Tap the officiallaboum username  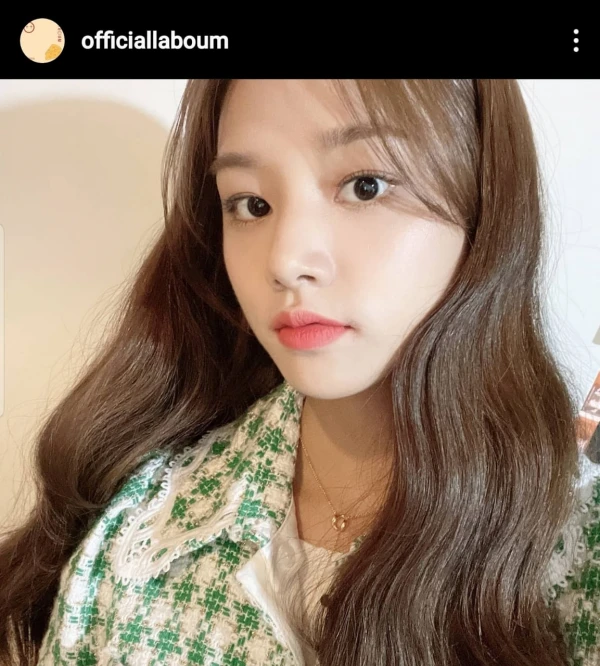[x=155, y=41]
